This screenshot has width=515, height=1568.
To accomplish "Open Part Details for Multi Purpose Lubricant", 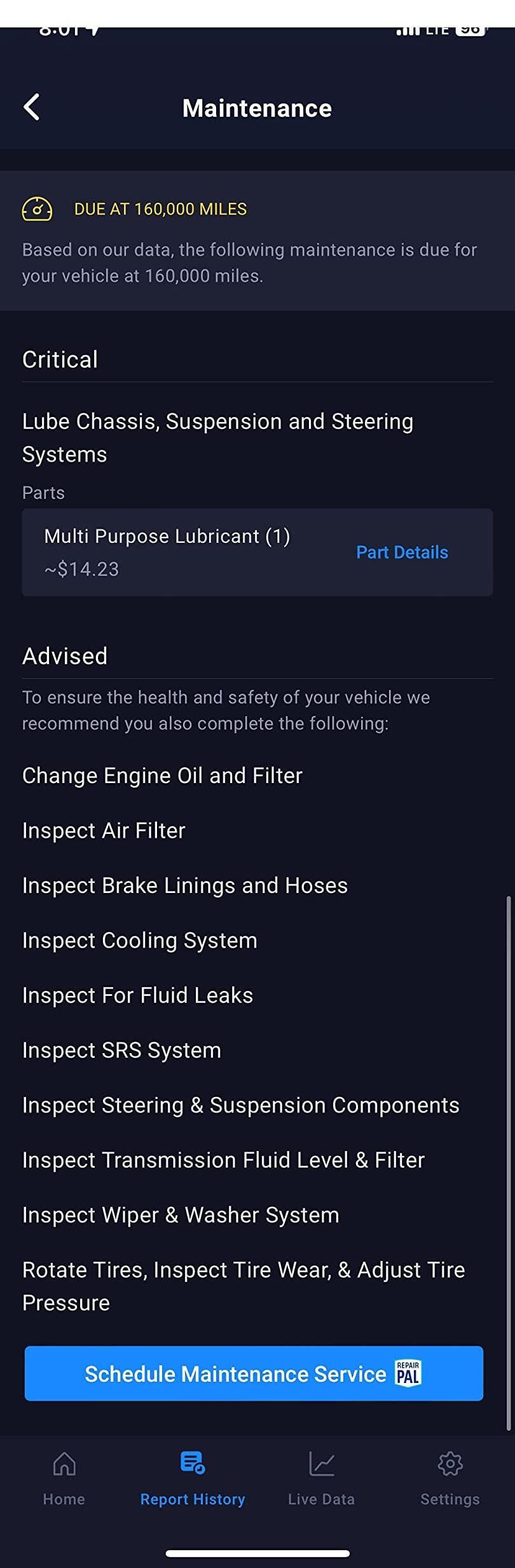I will coord(402,552).
